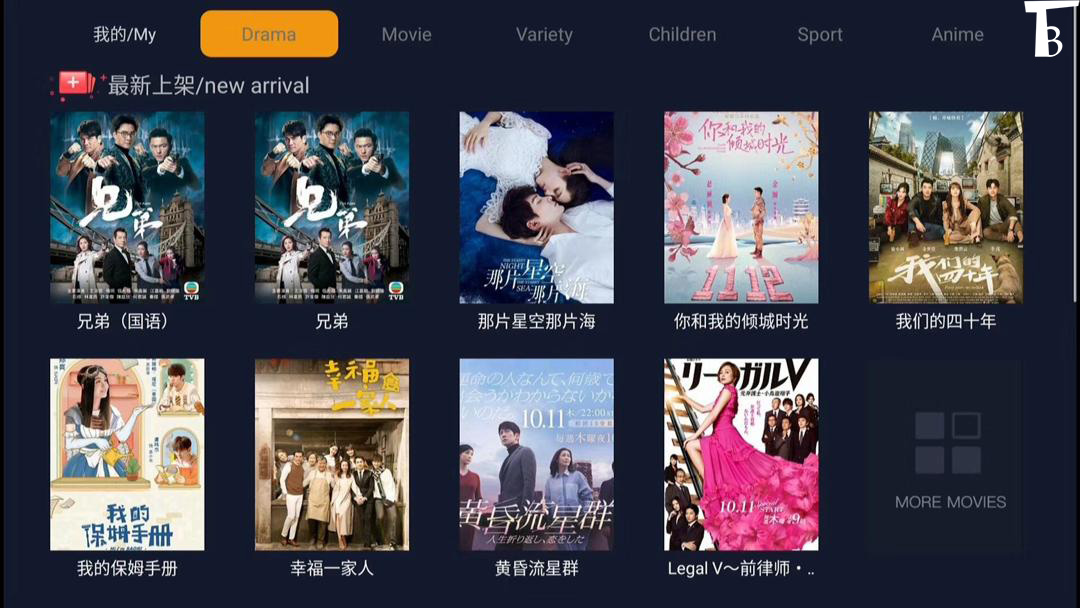The height and width of the screenshot is (608, 1080).
Task: Open the drama titled 兄弟
Action: 332,207
